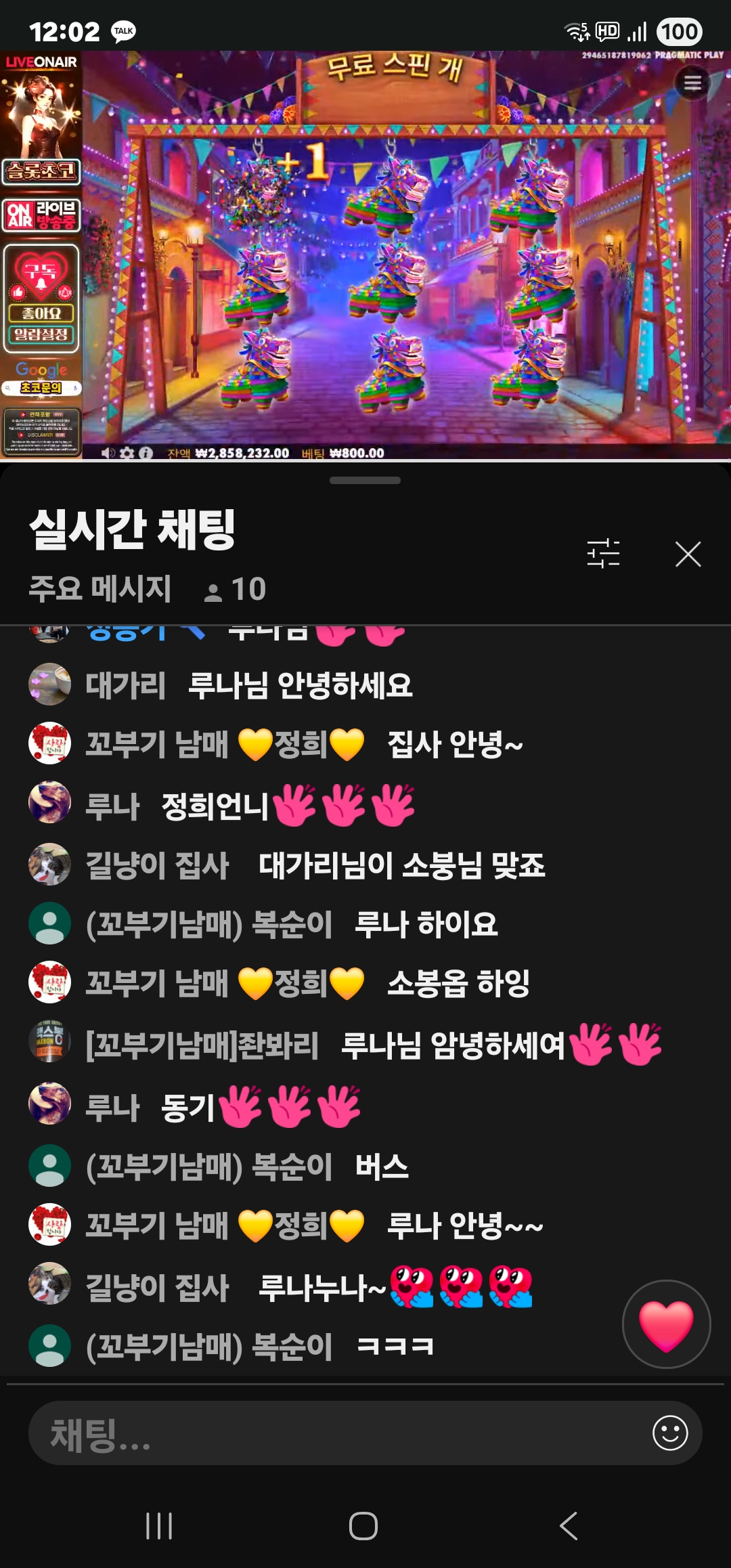The height and width of the screenshot is (1568, 731).
Task: Open the chat filter settings icon
Action: click(x=603, y=554)
